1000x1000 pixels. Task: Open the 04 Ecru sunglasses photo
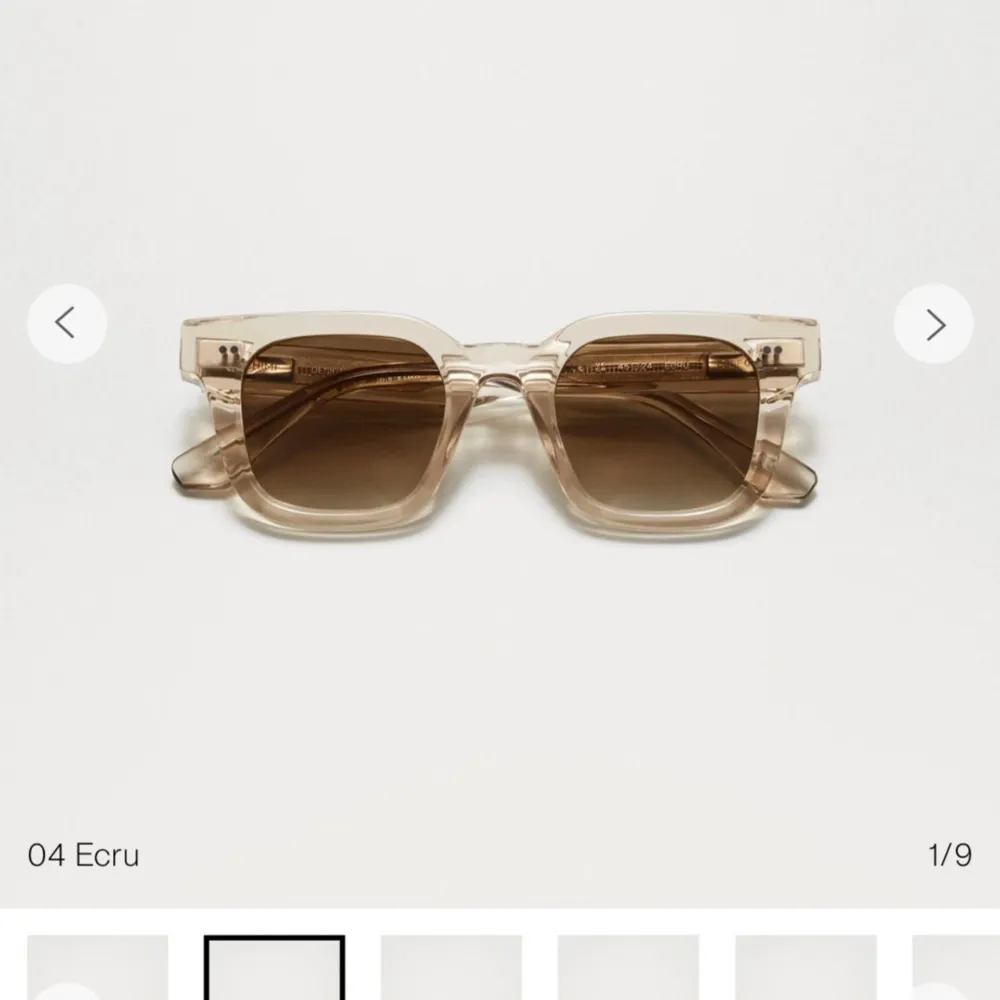click(x=495, y=420)
